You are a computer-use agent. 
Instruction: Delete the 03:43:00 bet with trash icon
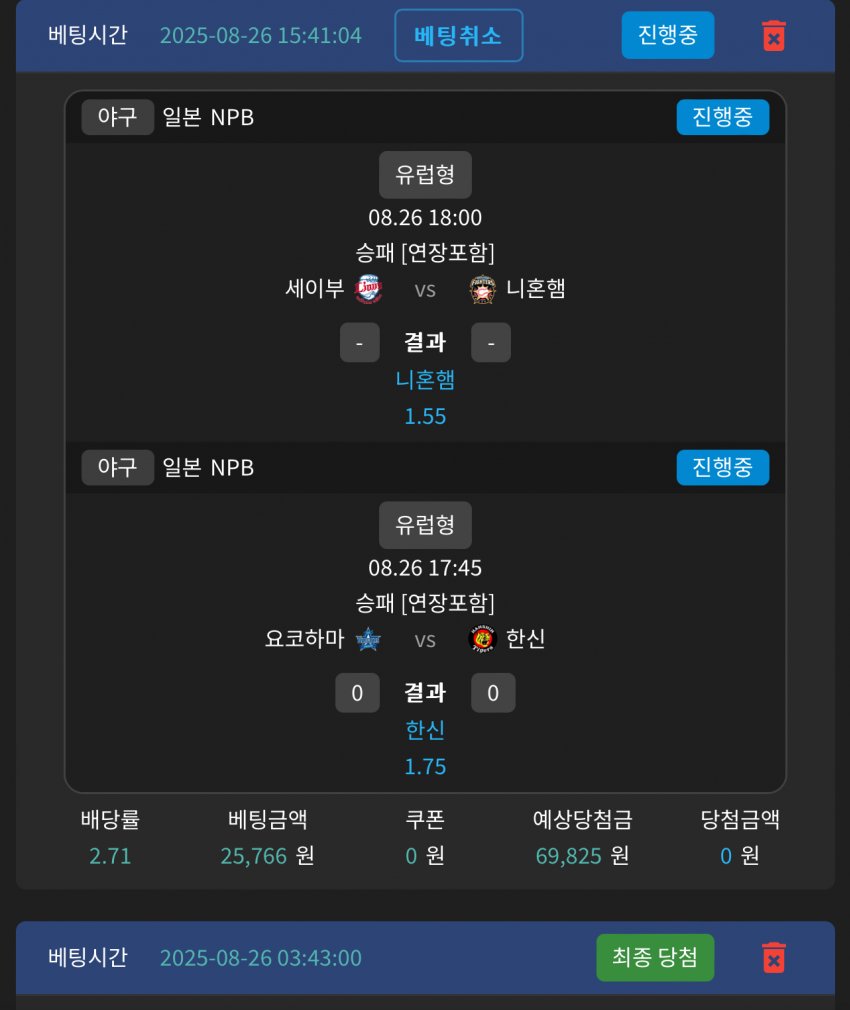[x=773, y=957]
